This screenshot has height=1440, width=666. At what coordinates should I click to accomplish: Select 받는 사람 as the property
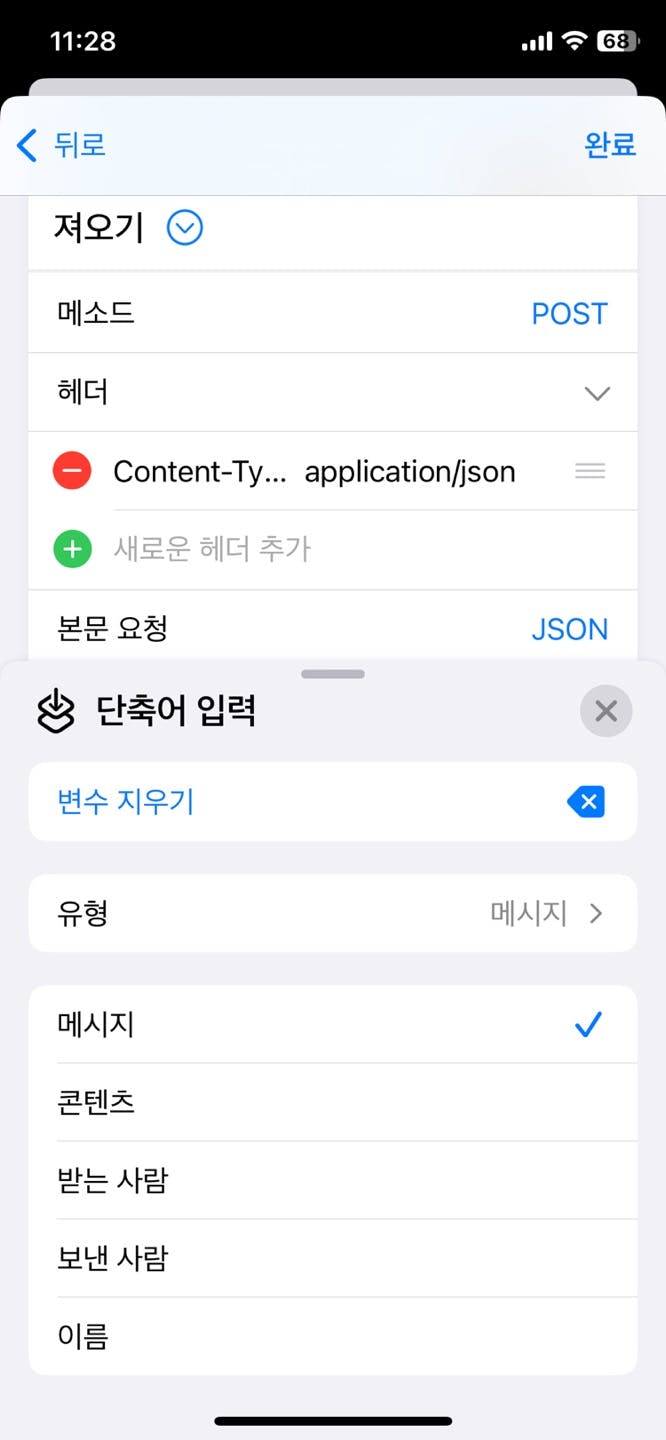332,1180
